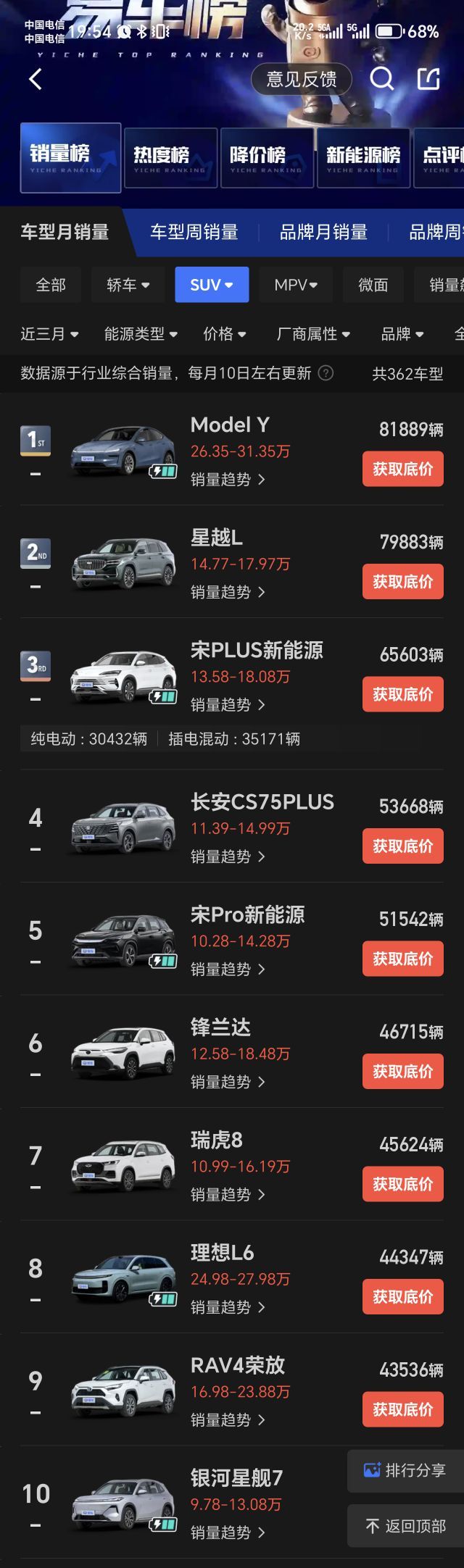Open the search magnifier icon
The height and width of the screenshot is (1568, 464).
tap(381, 78)
